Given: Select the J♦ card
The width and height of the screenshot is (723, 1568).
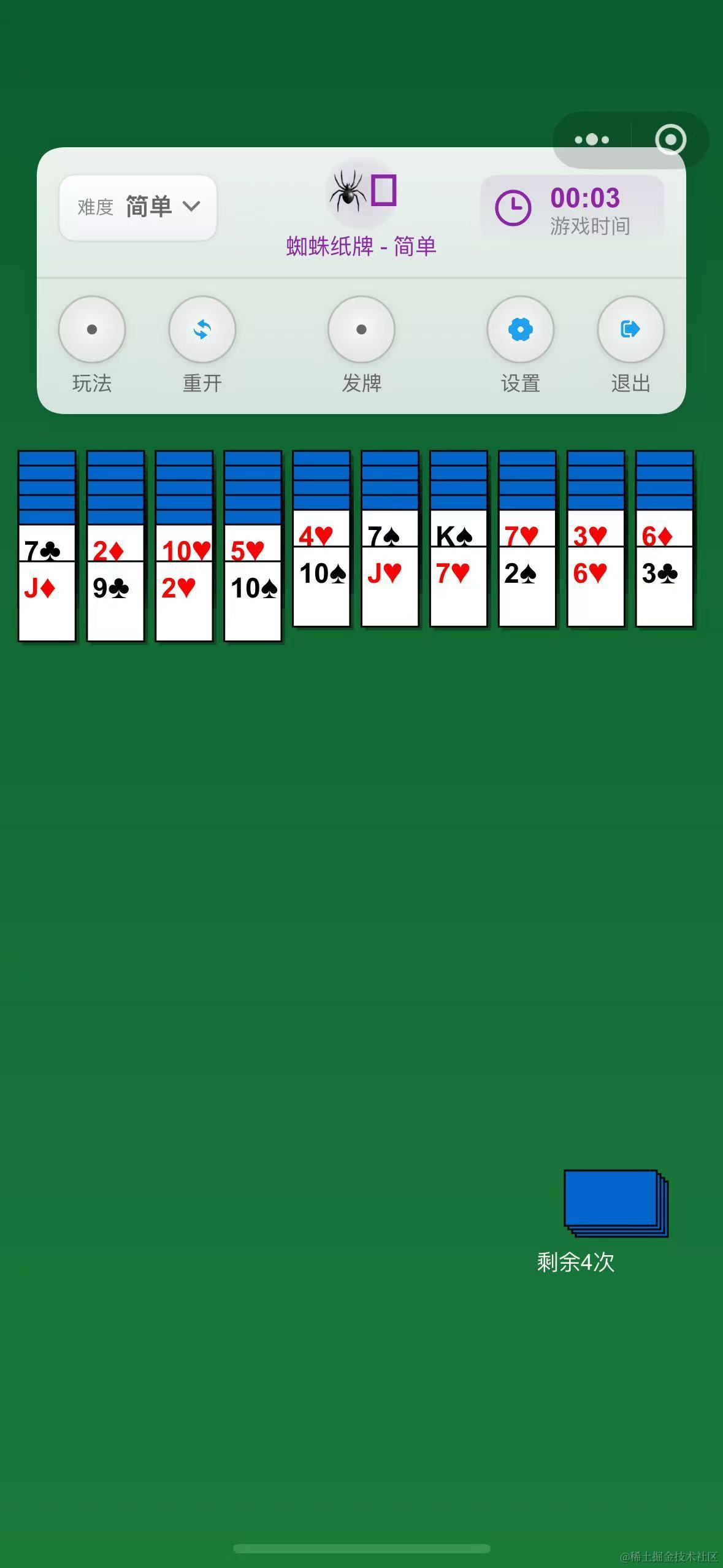Looking at the screenshot, I should pos(47,601).
